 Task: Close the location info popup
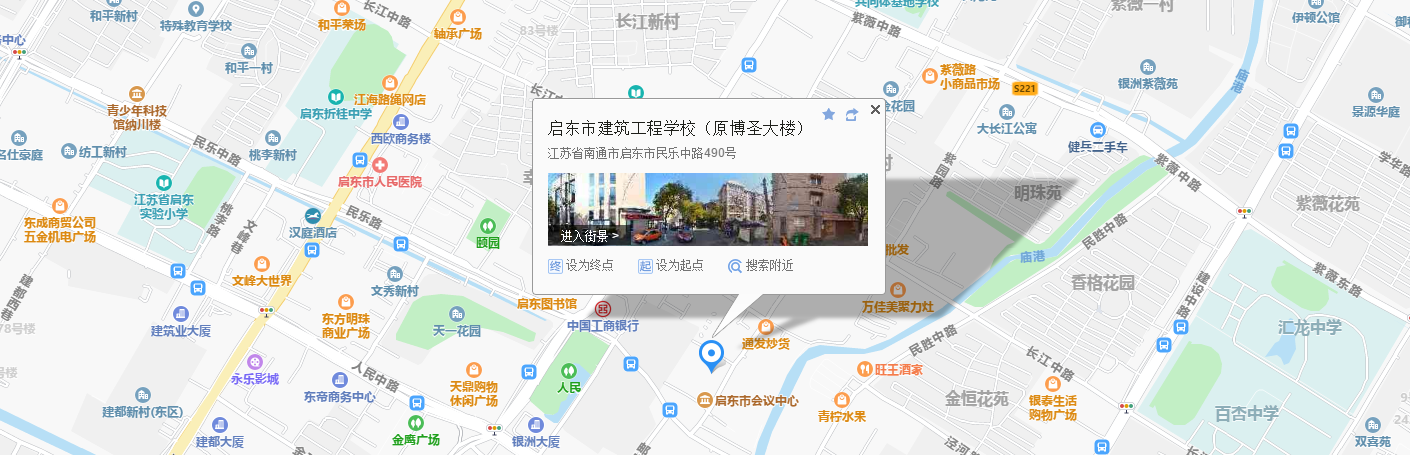click(x=875, y=110)
